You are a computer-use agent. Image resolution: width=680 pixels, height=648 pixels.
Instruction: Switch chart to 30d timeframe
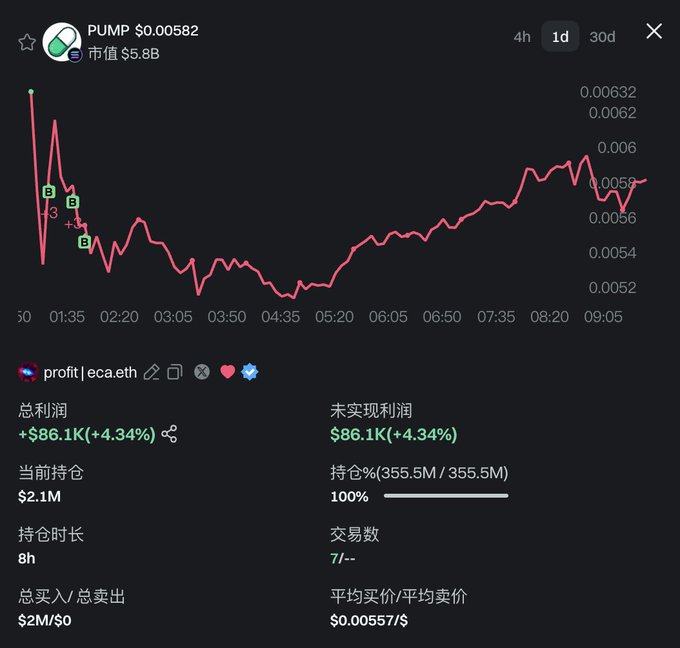[x=602, y=37]
